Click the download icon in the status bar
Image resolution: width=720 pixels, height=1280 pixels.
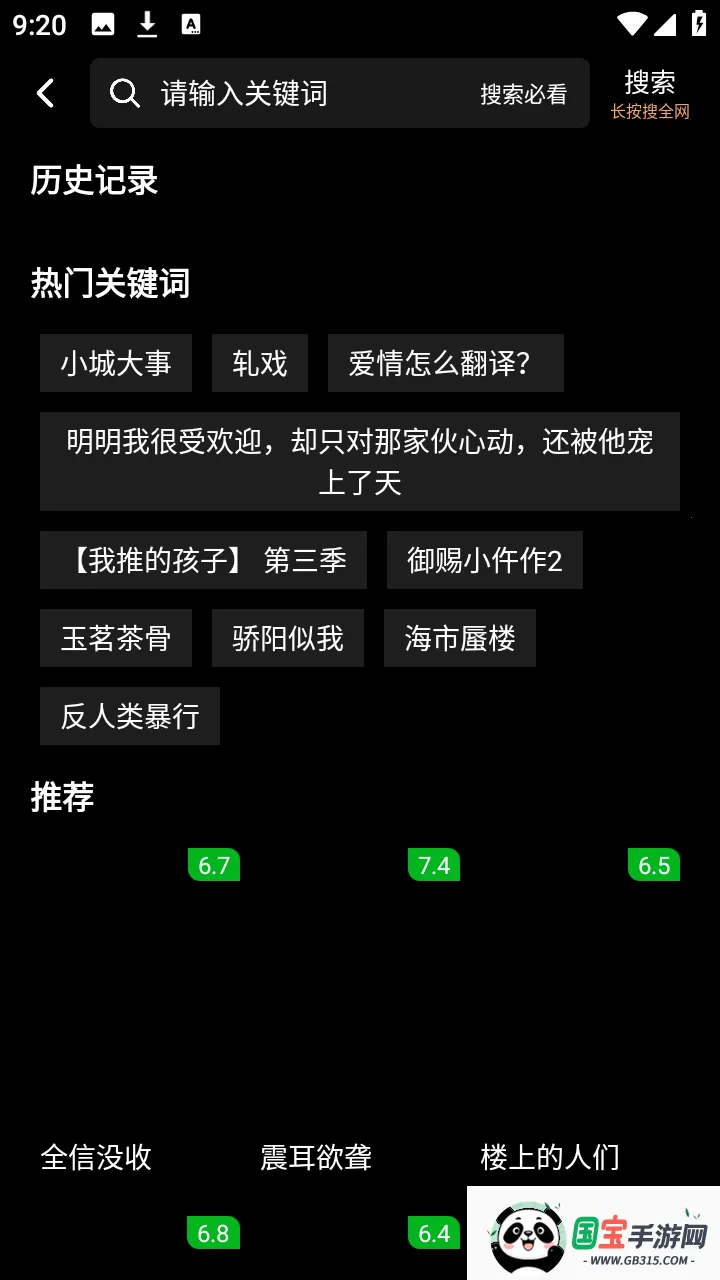[x=146, y=25]
